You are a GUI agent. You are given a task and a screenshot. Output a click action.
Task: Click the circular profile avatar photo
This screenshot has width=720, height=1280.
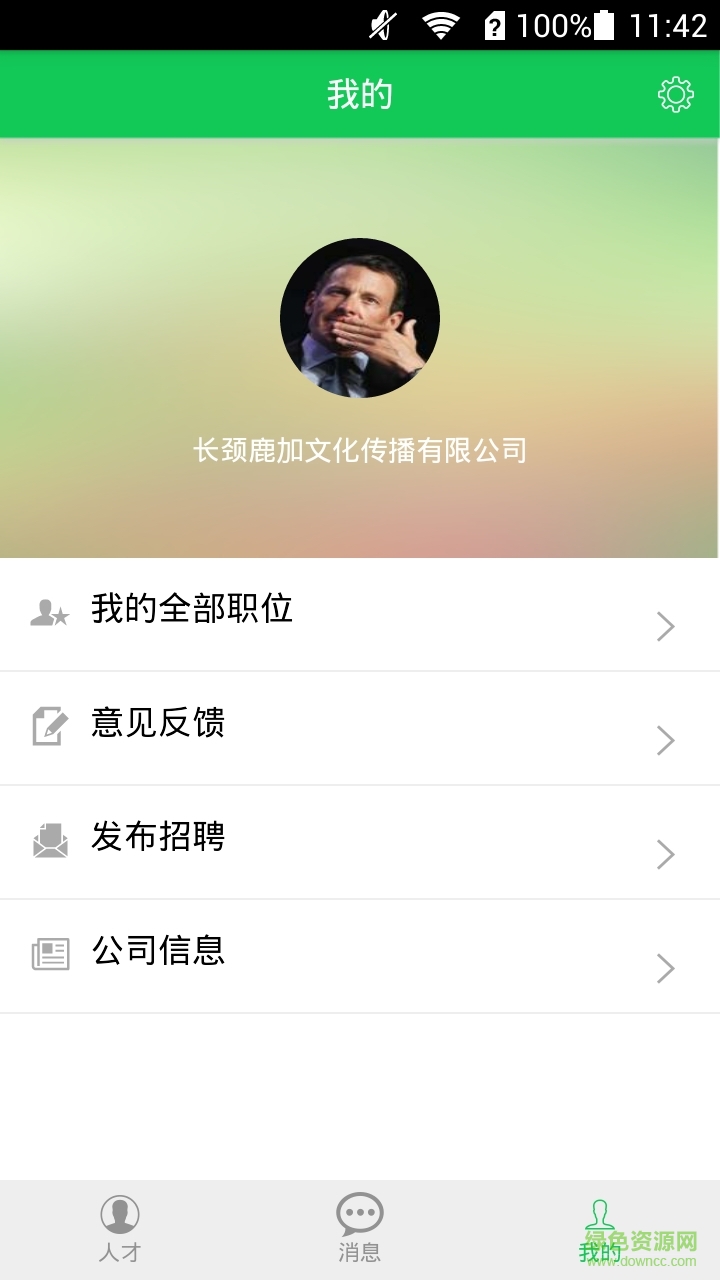pos(359,317)
